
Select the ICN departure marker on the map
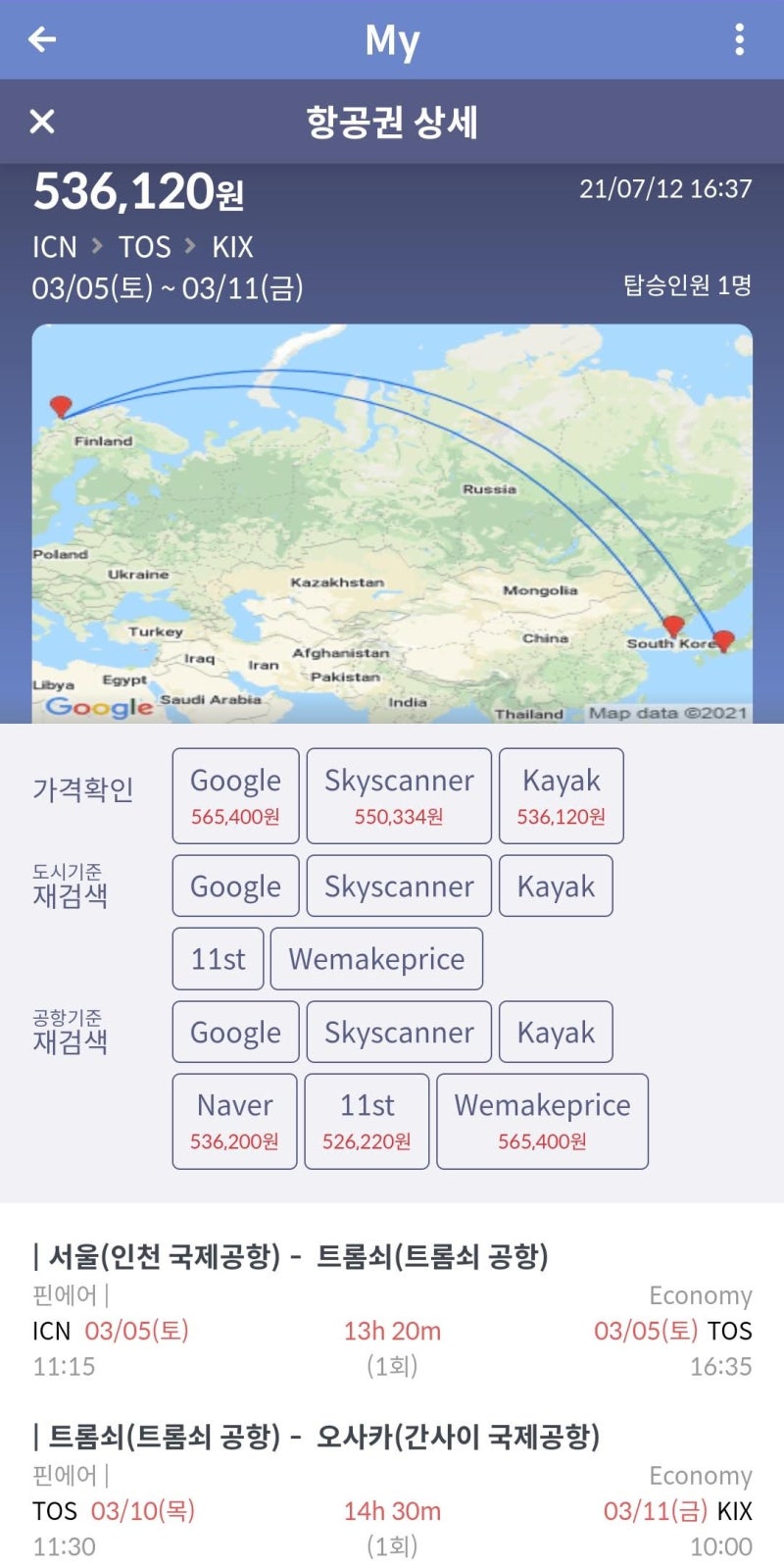[x=672, y=624]
